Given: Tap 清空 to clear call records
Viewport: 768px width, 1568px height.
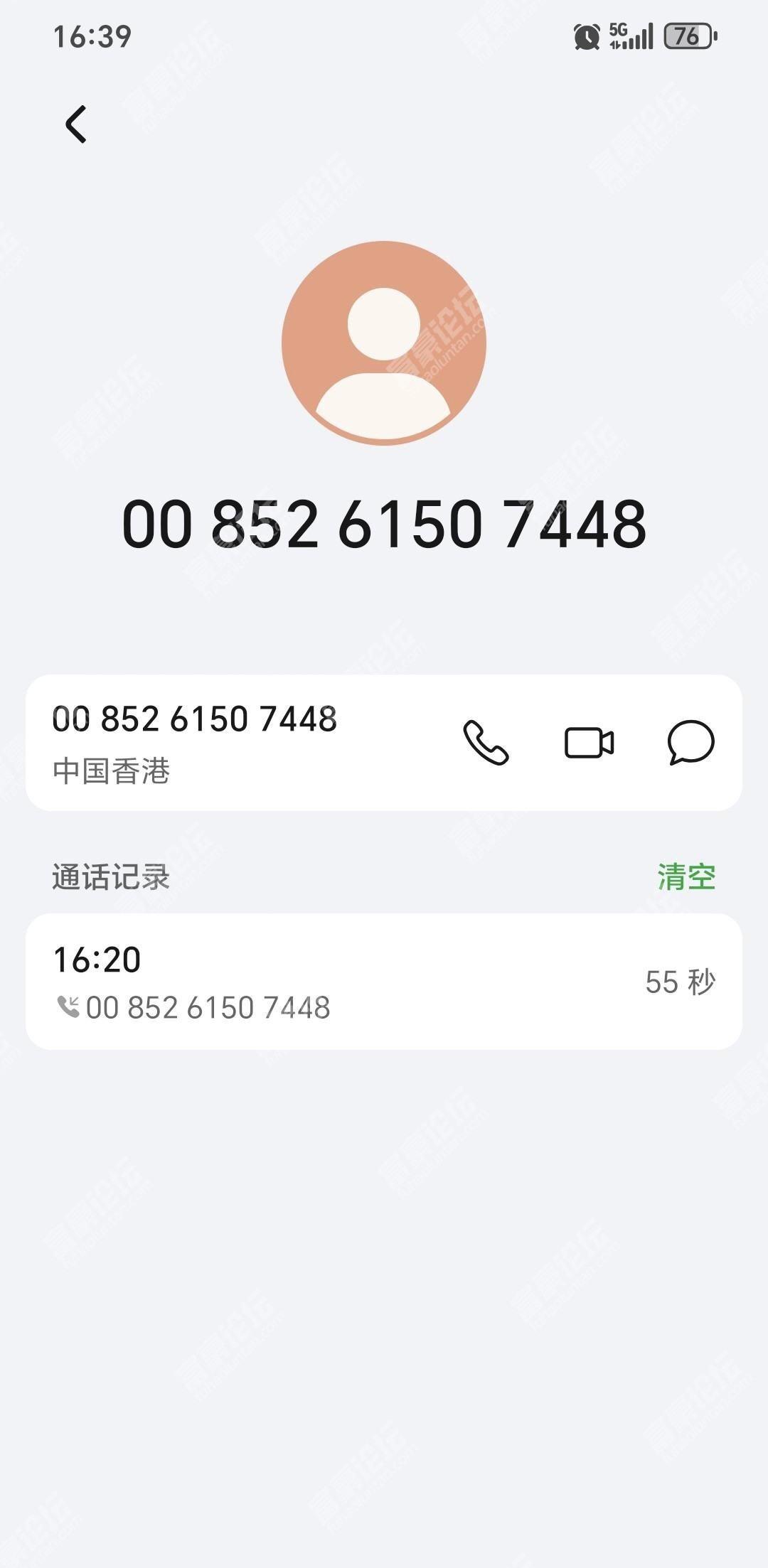Looking at the screenshot, I should pyautogui.click(x=686, y=876).
